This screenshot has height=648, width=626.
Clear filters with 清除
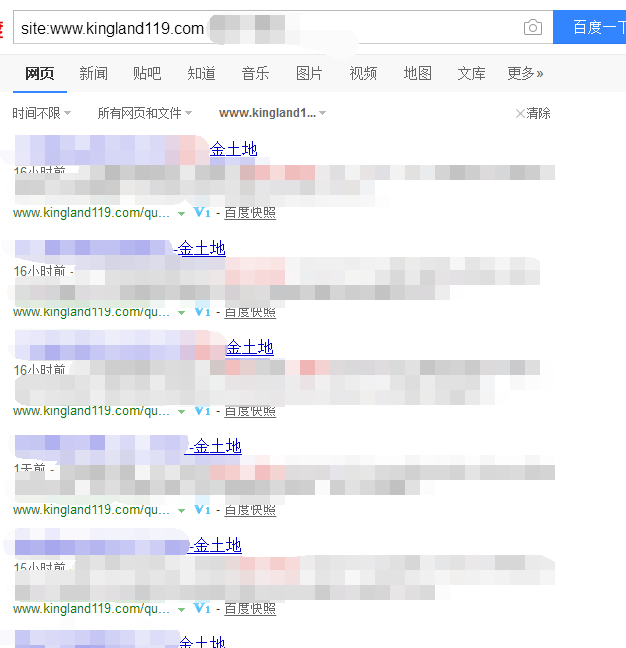[x=533, y=113]
